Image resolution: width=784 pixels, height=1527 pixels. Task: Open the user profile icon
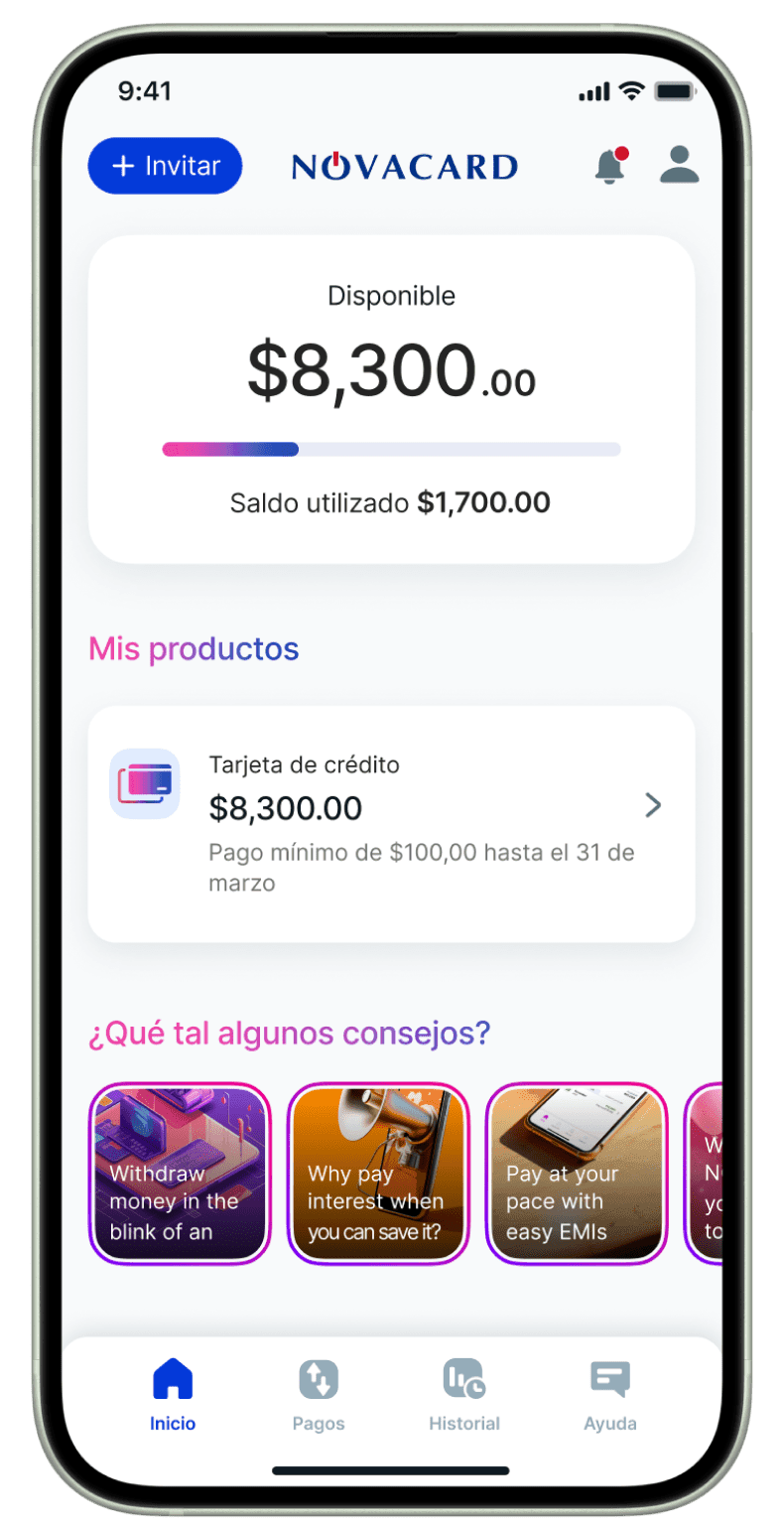coord(680,165)
